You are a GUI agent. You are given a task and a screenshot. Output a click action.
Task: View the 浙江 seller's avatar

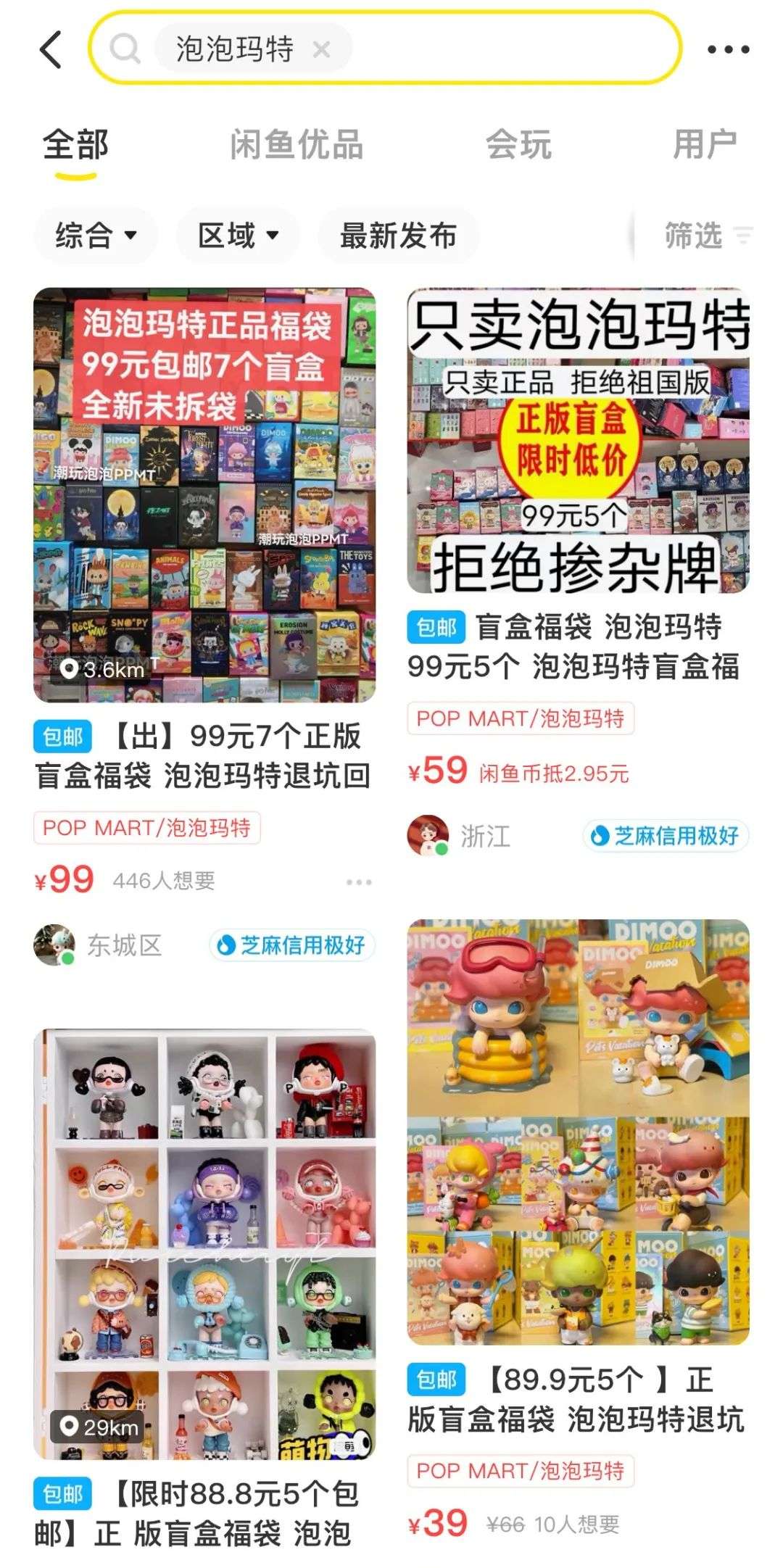(x=428, y=835)
